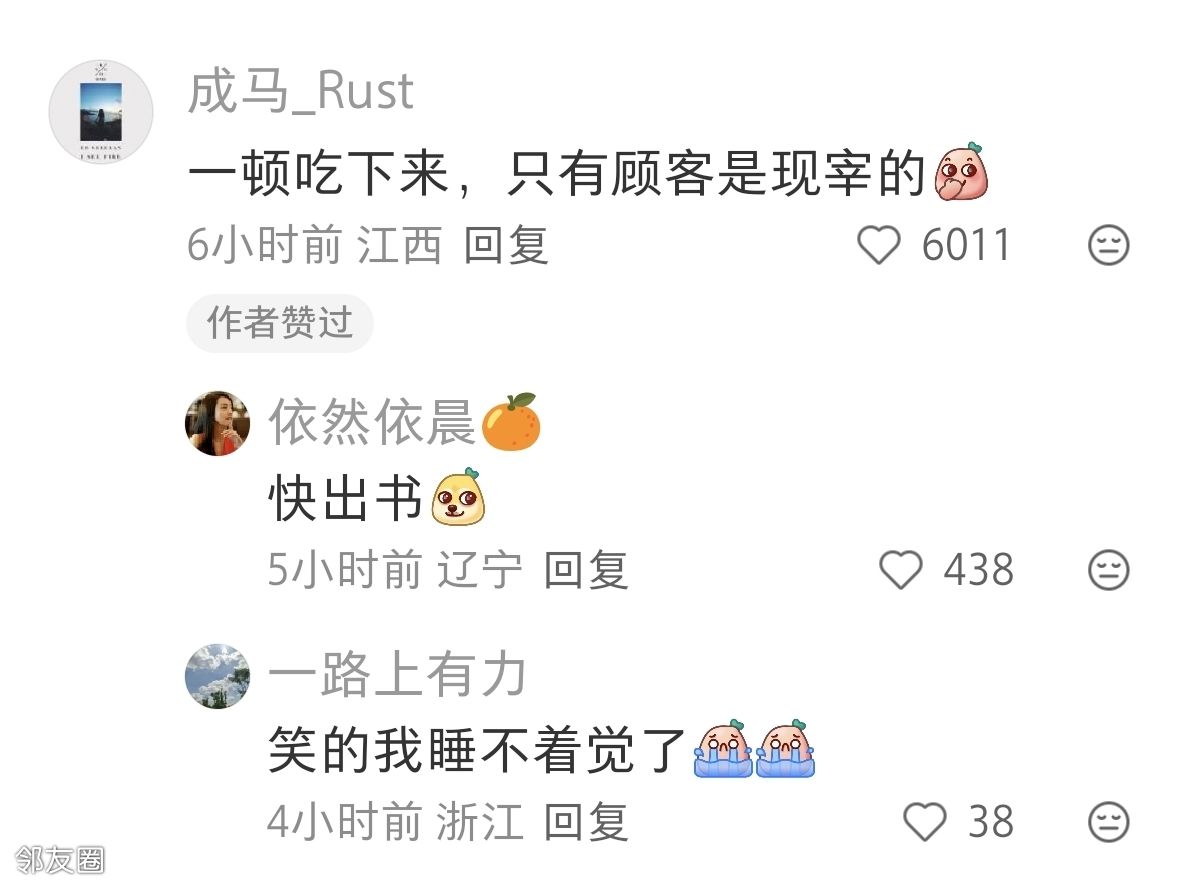The width and height of the screenshot is (1200, 895).
Task: Like 一路上有力's reply
Action: tap(924, 822)
